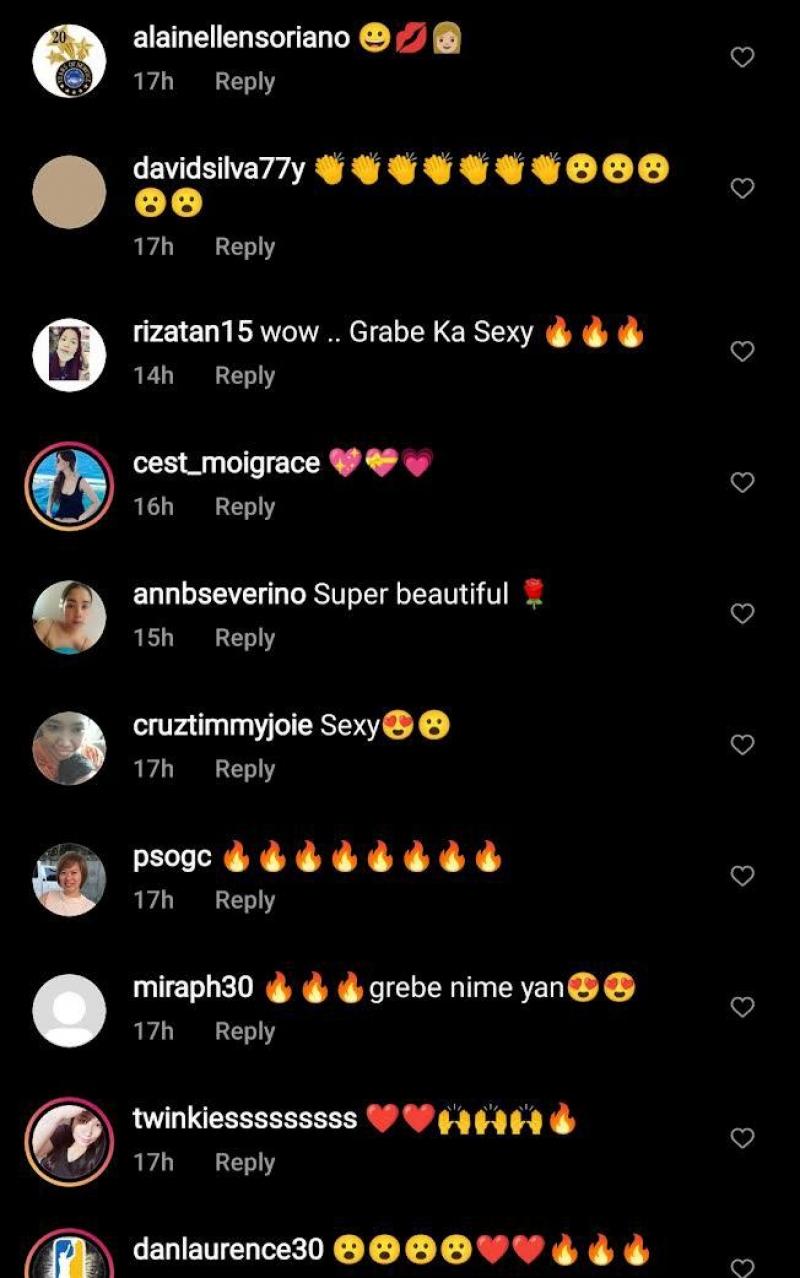Reply to psogc's comment
The height and width of the screenshot is (1278, 800).
(x=244, y=900)
